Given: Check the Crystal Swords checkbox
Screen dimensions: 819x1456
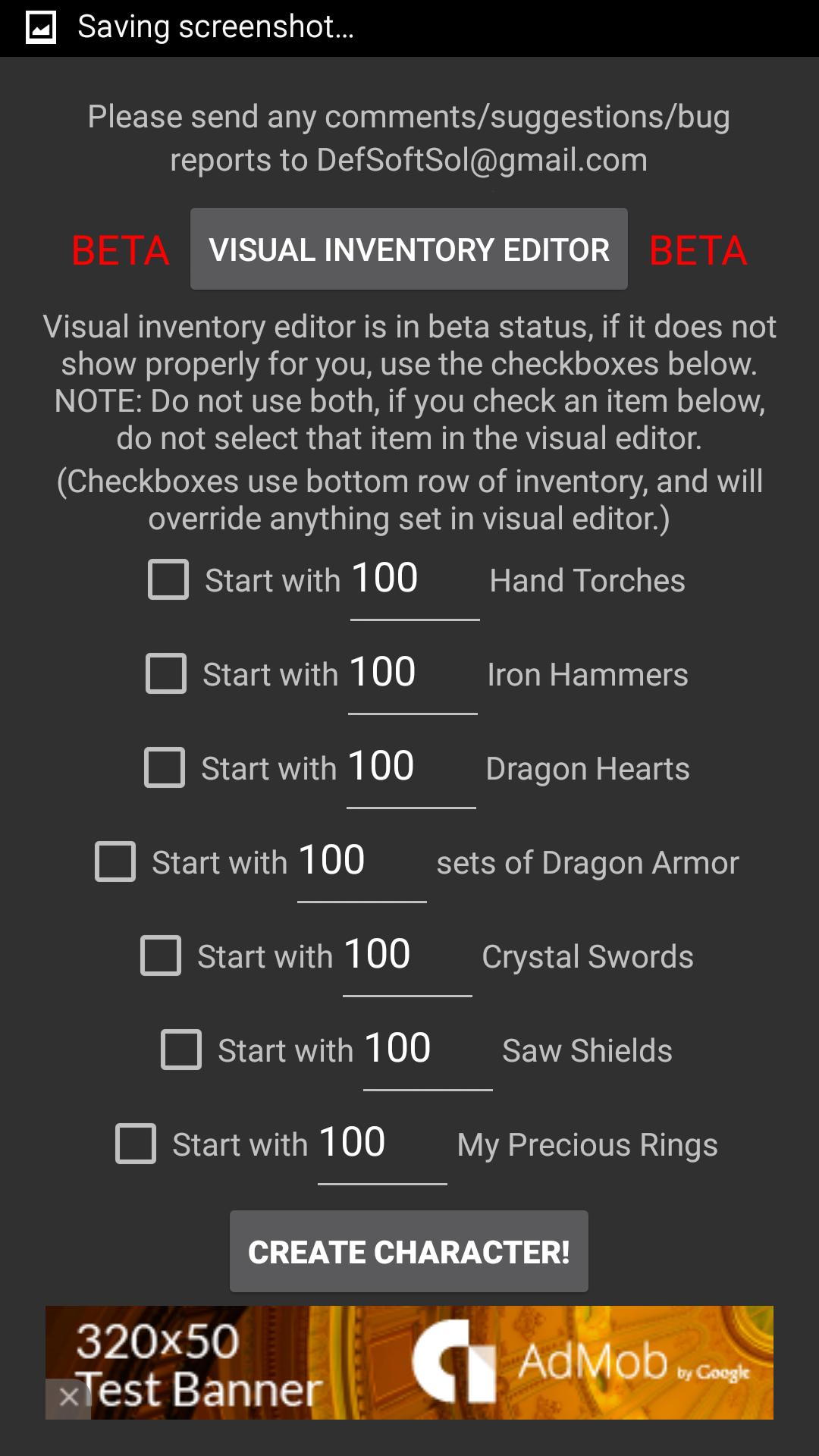Looking at the screenshot, I should pos(161,956).
